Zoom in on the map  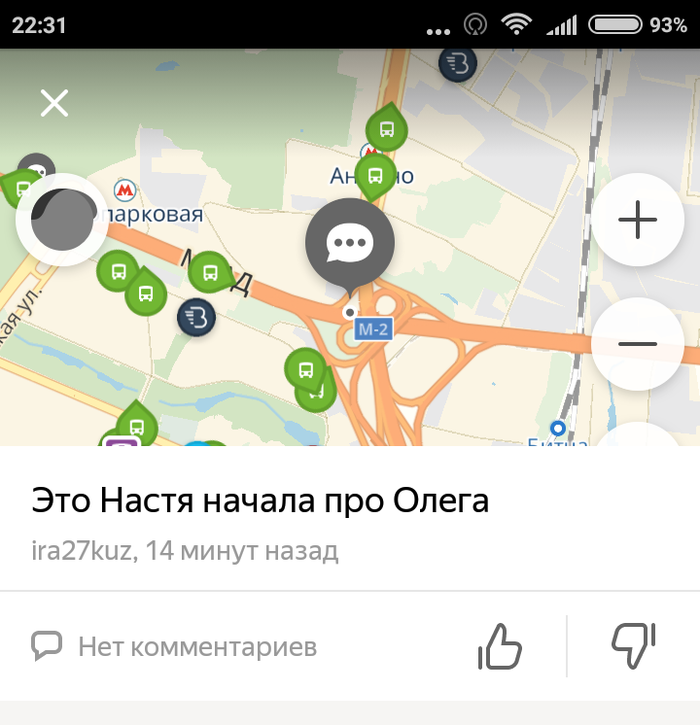click(637, 220)
